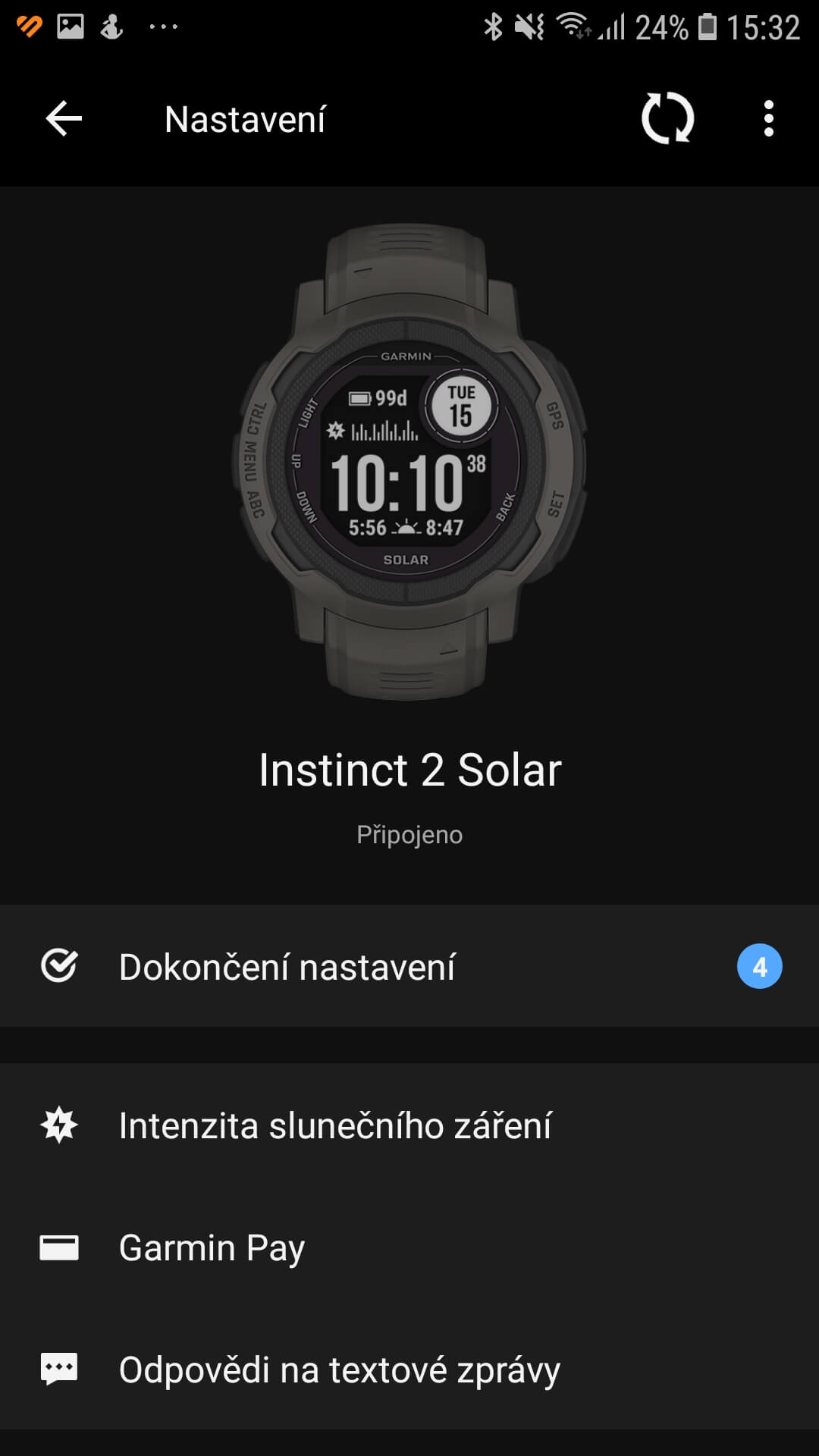Open the three-dot overflow menu
Viewport: 819px width, 1456px height.
(x=768, y=119)
